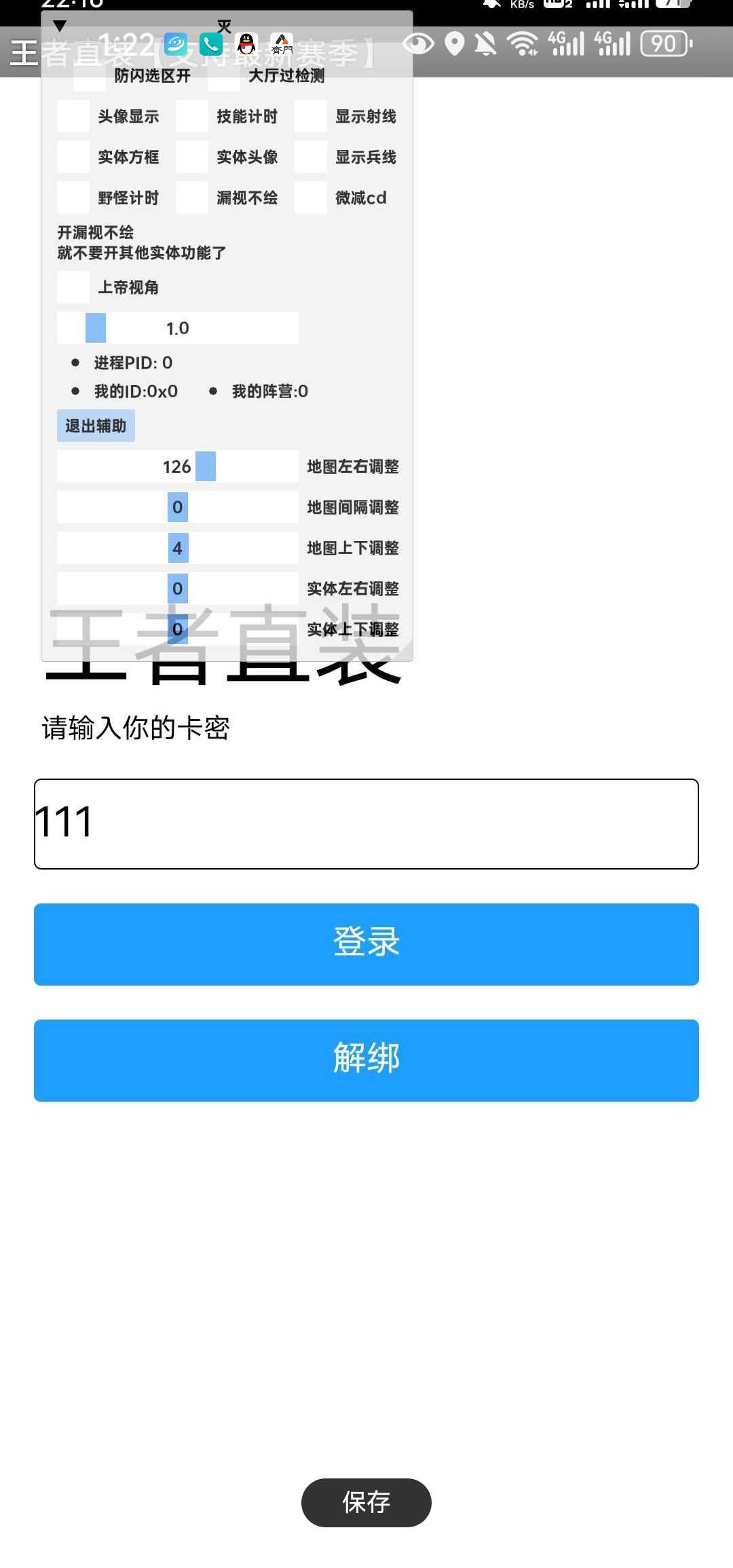
Task: Toggle the 野怪计时 checkbox
Action: [x=73, y=198]
